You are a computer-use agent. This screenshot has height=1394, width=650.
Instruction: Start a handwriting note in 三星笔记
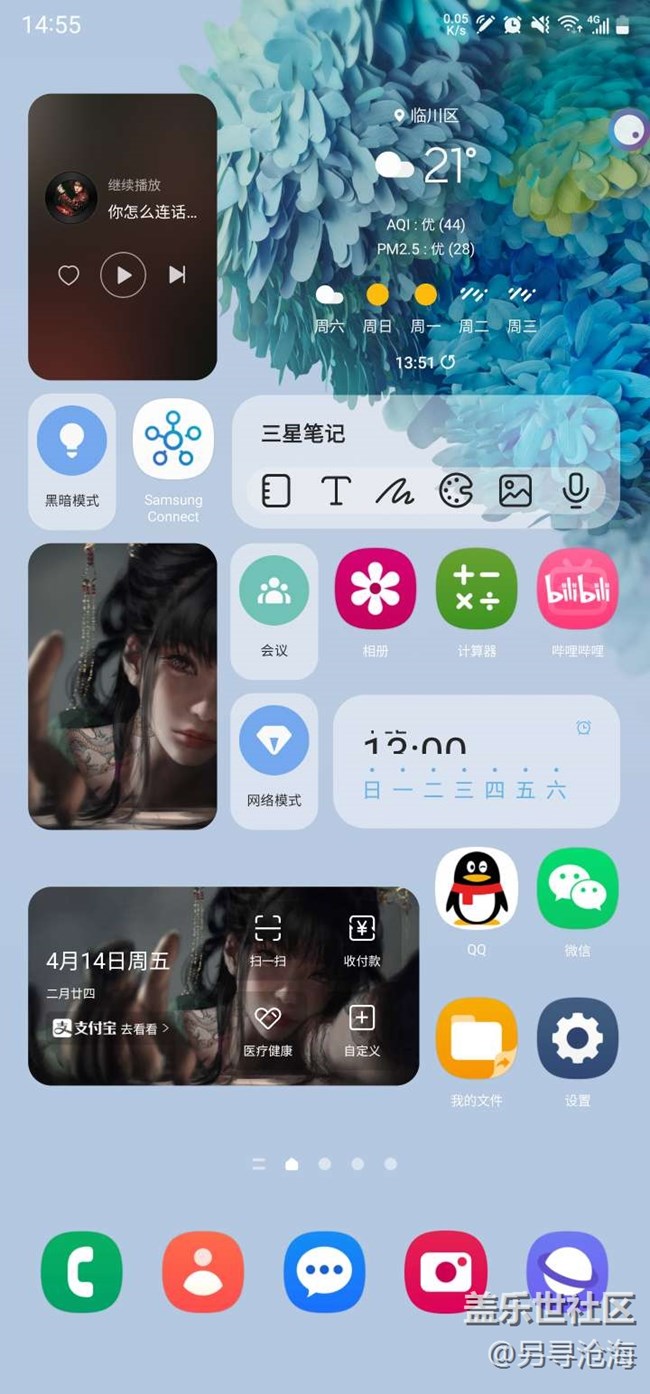click(394, 491)
